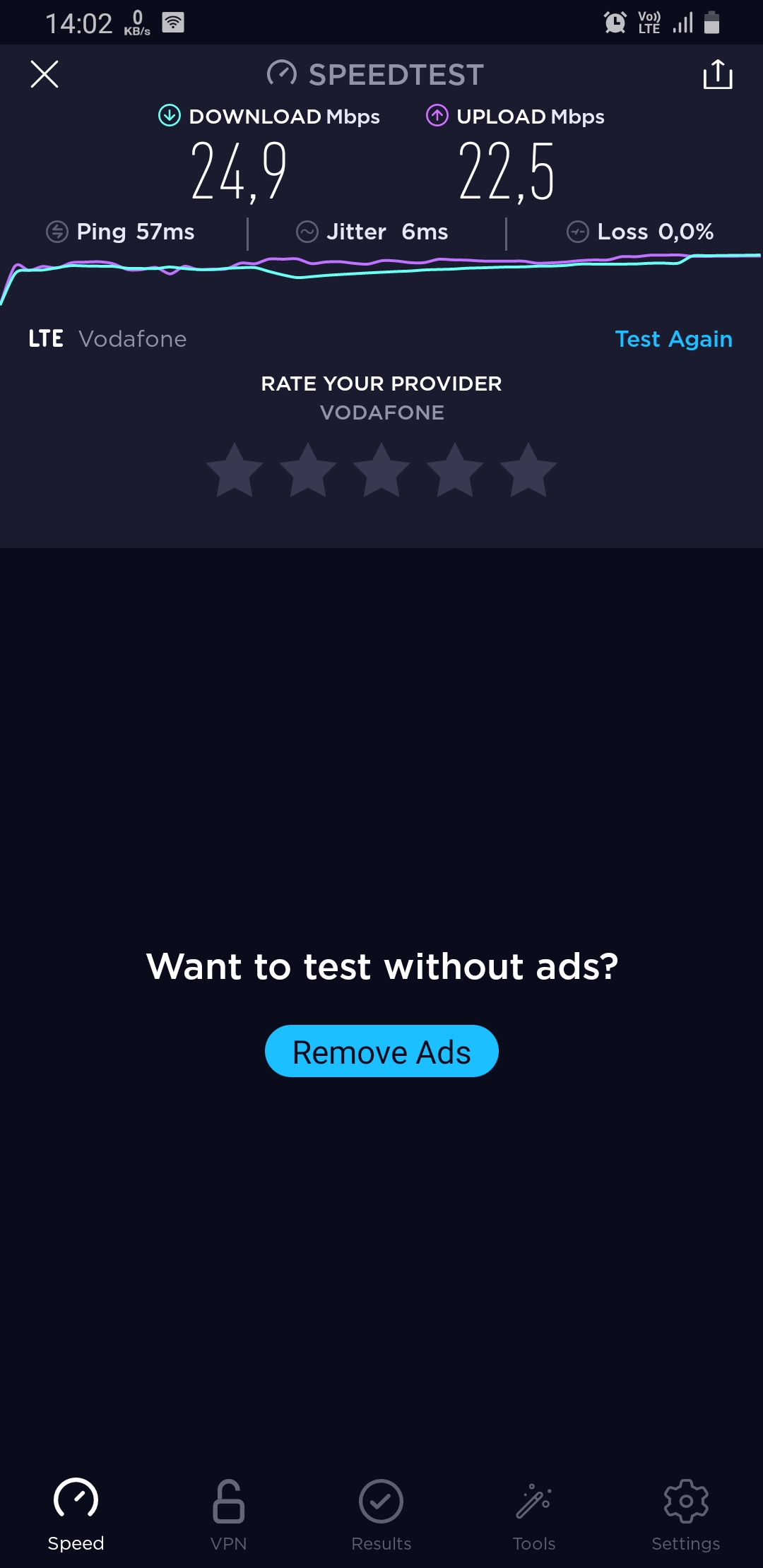Image resolution: width=763 pixels, height=1568 pixels.
Task: Tap Test Again to rerun the test
Action: tap(673, 339)
